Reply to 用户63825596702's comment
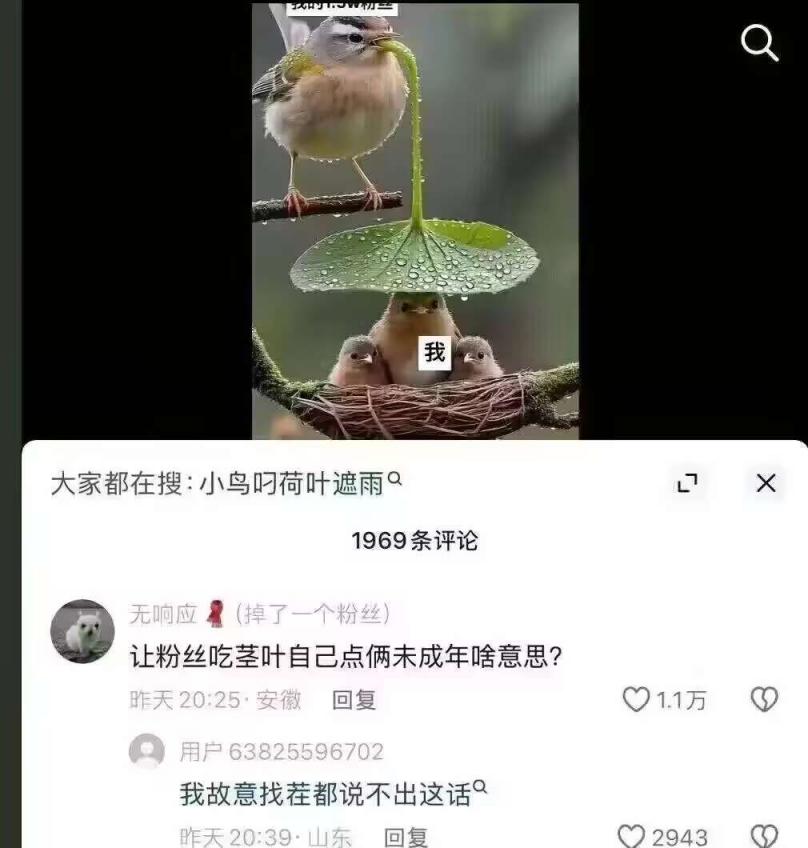The width and height of the screenshot is (808, 848). tap(406, 837)
